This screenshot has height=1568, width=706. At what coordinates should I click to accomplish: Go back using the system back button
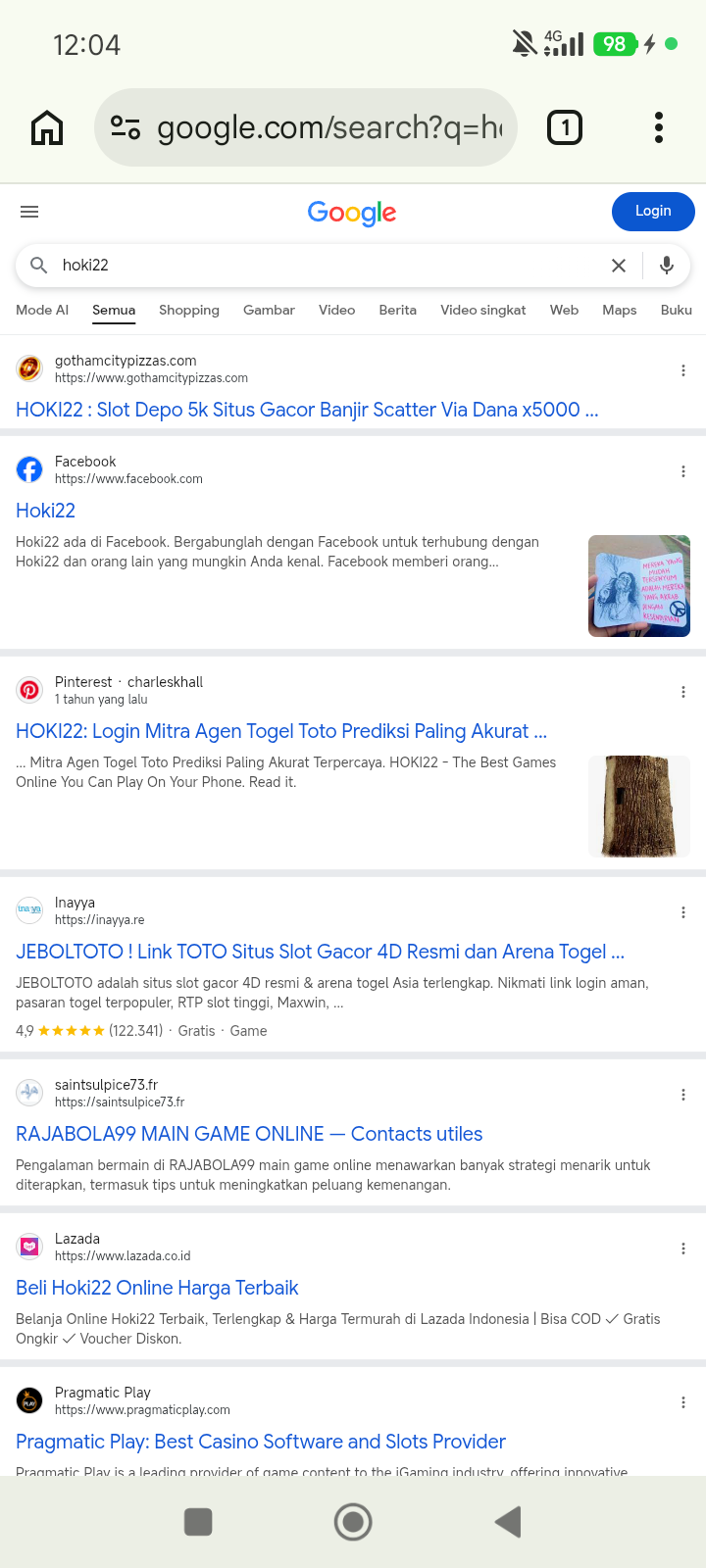[508, 1522]
